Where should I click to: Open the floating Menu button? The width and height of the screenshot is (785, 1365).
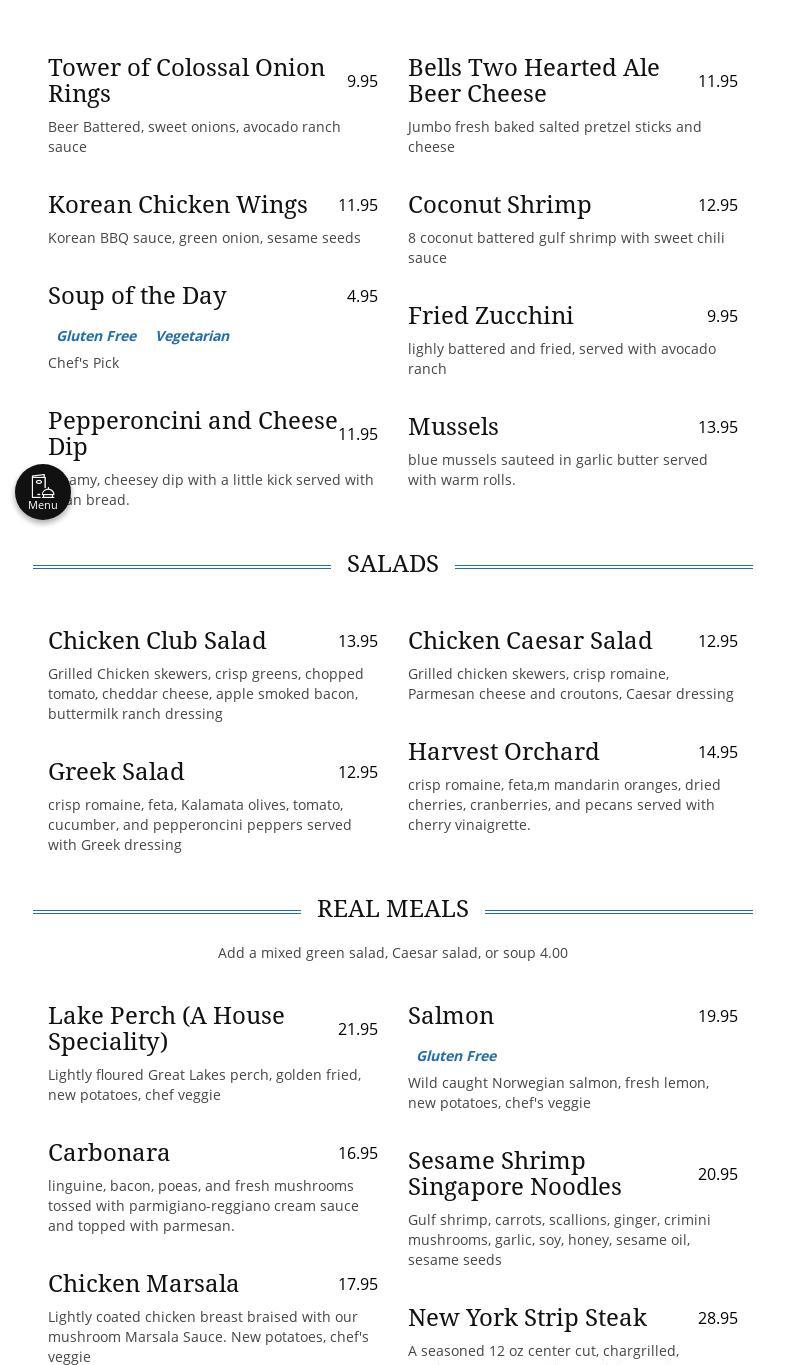pyautogui.click(x=43, y=492)
